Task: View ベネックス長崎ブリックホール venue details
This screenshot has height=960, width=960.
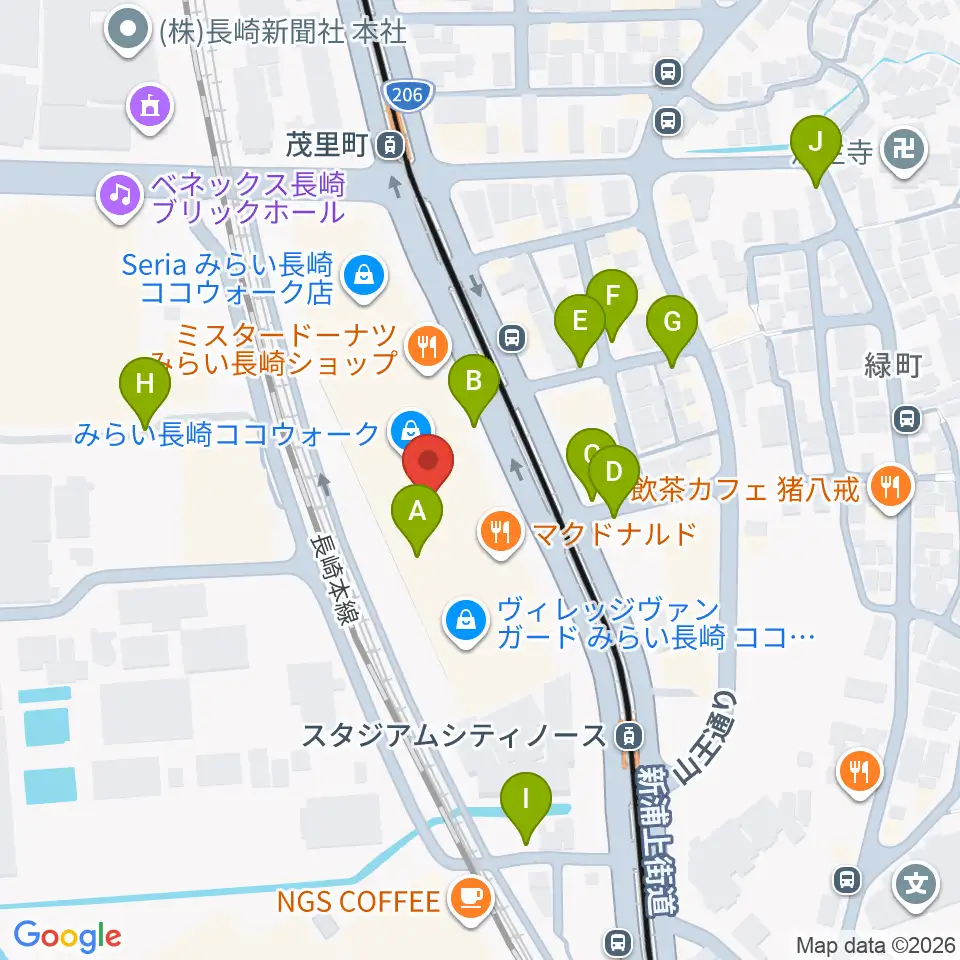Action: (119, 193)
